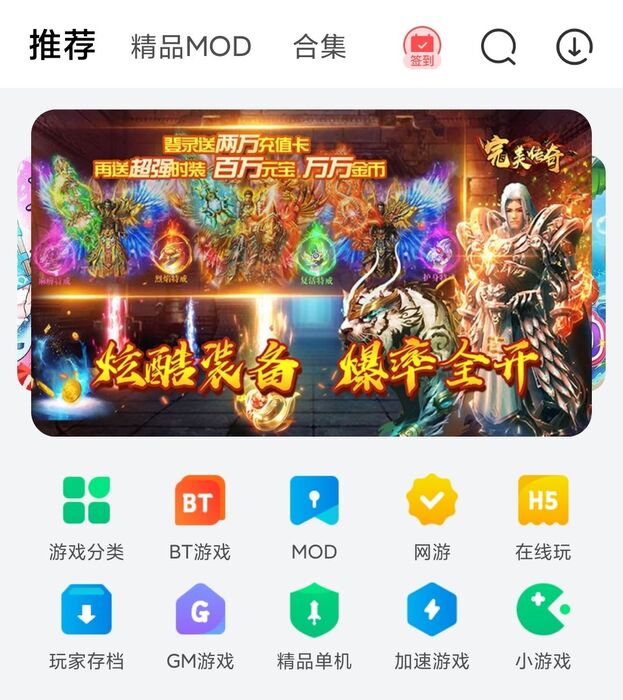Select the 推荐 tab
Screen dimensions: 623x700
pyautogui.click(x=62, y=45)
